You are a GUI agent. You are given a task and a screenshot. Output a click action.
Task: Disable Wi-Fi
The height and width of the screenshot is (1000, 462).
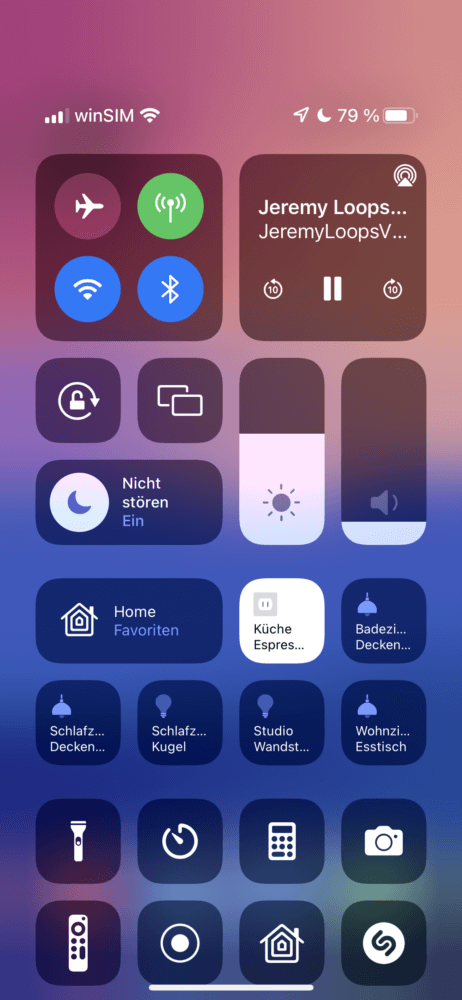coord(87,289)
